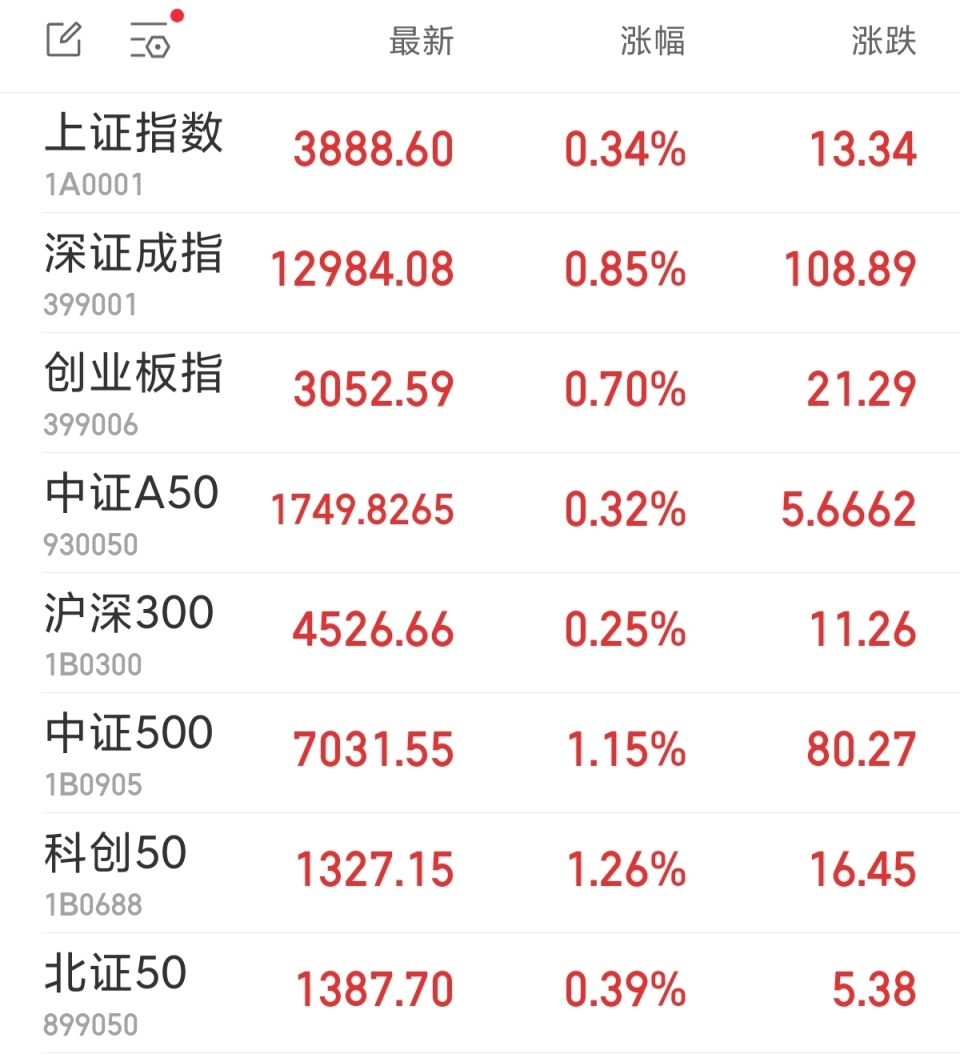Viewport: 960px width, 1058px height.
Task: Sort by the 涨跌 column header
Action: [x=884, y=42]
